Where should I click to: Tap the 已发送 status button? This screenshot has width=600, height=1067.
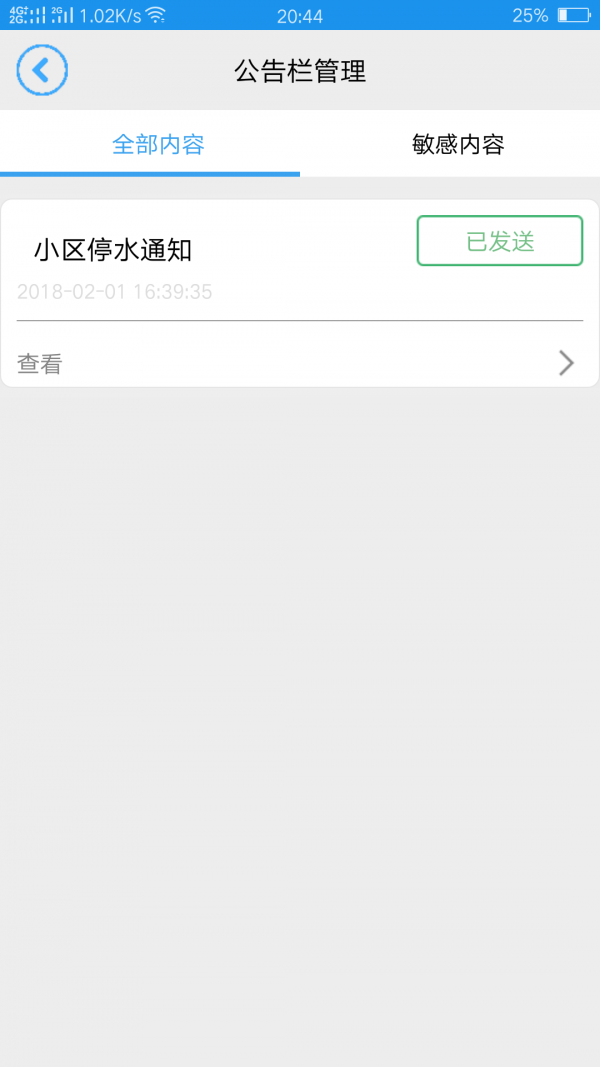pos(499,241)
